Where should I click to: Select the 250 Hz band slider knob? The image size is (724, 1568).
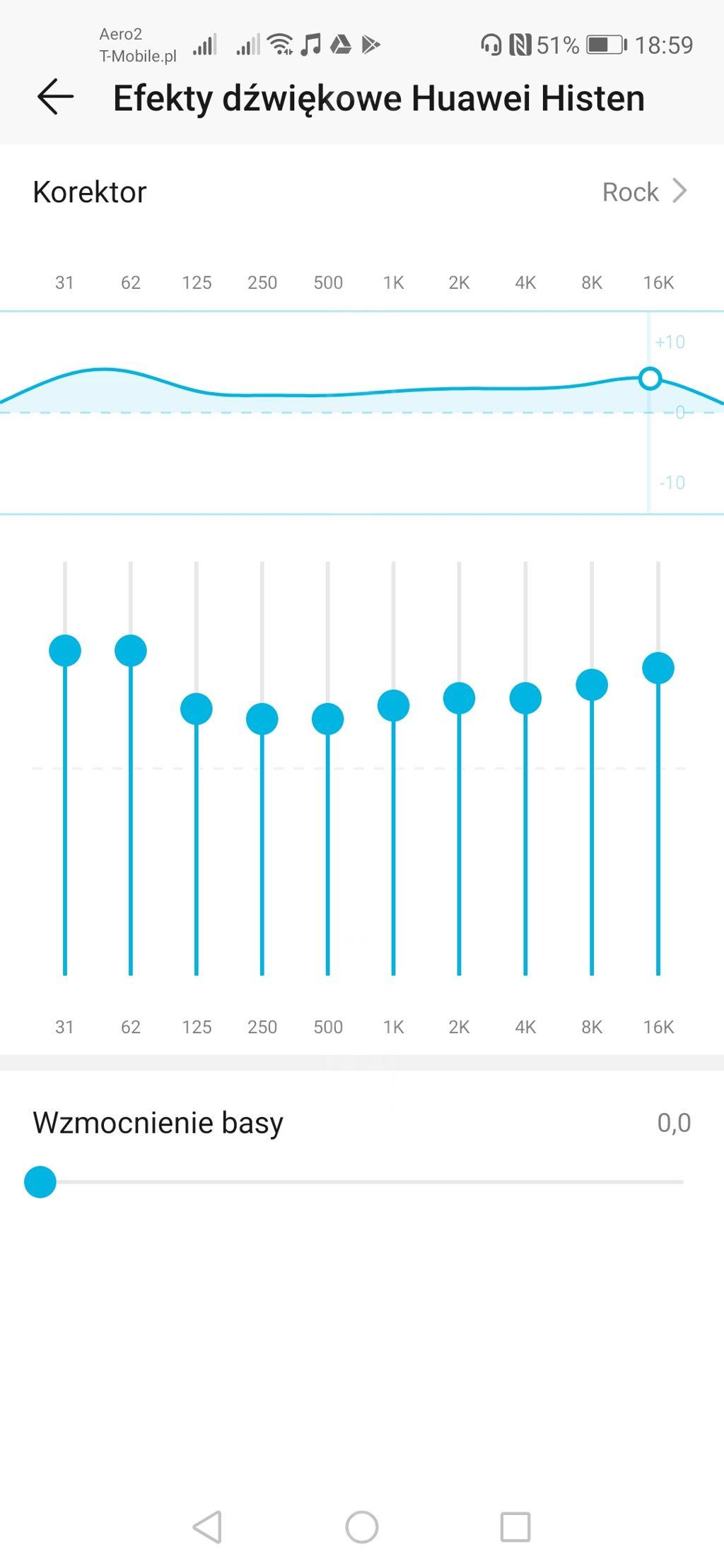tap(262, 719)
